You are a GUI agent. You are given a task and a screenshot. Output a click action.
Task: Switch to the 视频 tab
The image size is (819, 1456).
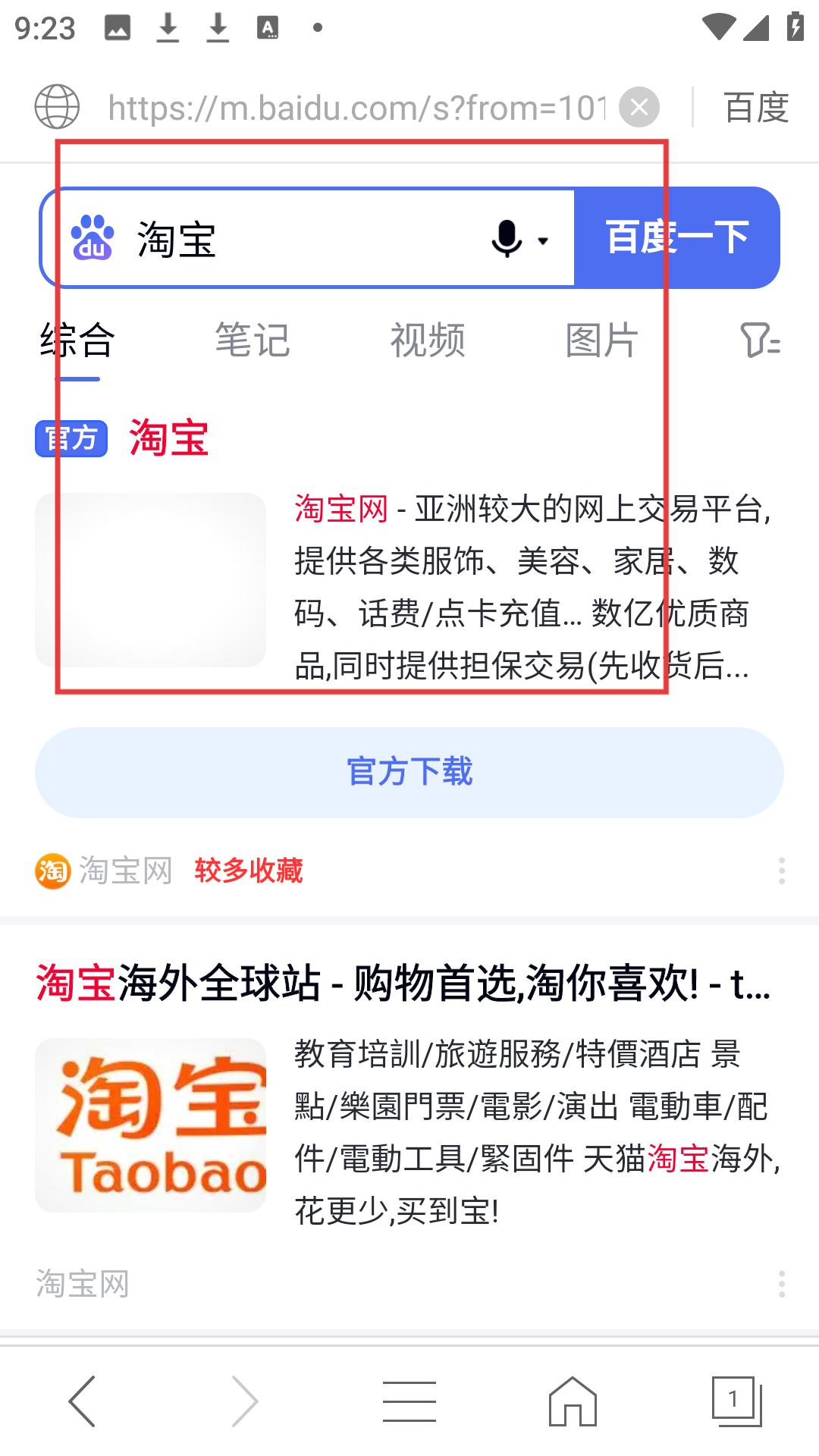(428, 340)
